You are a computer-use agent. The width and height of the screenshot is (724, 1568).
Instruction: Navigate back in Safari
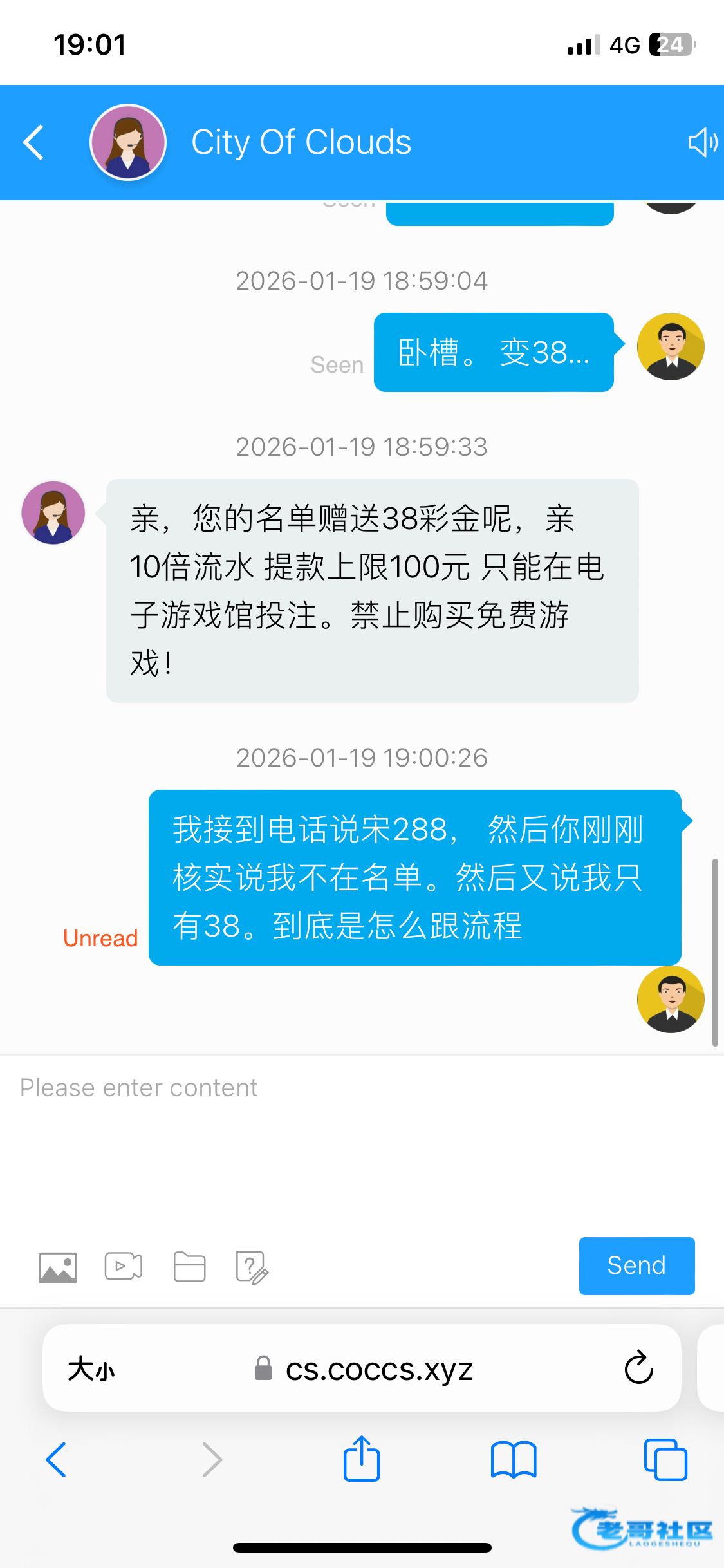point(57,1460)
